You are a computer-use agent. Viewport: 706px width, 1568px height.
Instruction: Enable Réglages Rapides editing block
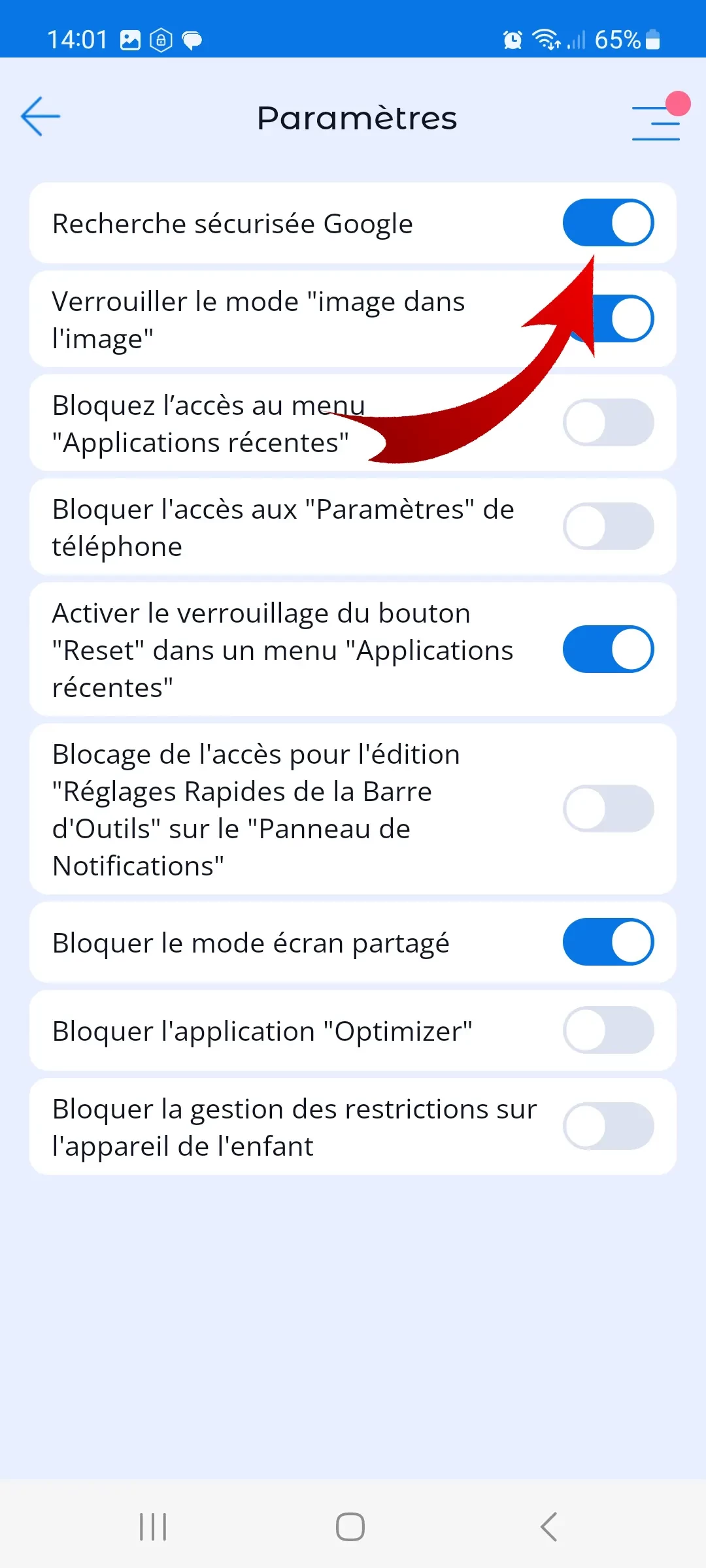coord(608,809)
